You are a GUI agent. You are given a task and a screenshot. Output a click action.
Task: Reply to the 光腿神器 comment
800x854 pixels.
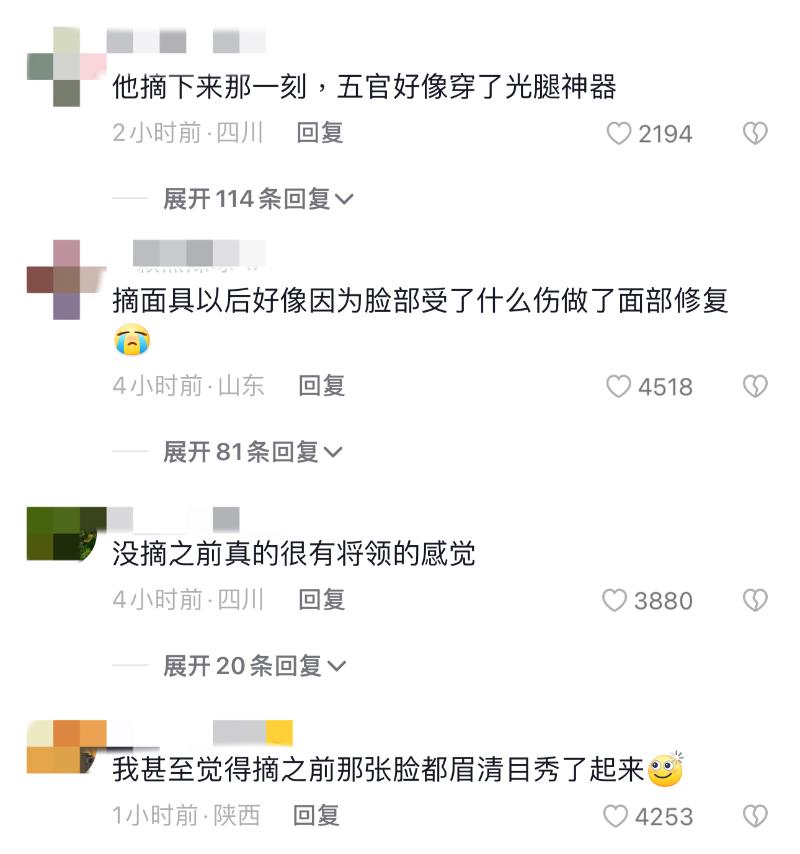[320, 133]
